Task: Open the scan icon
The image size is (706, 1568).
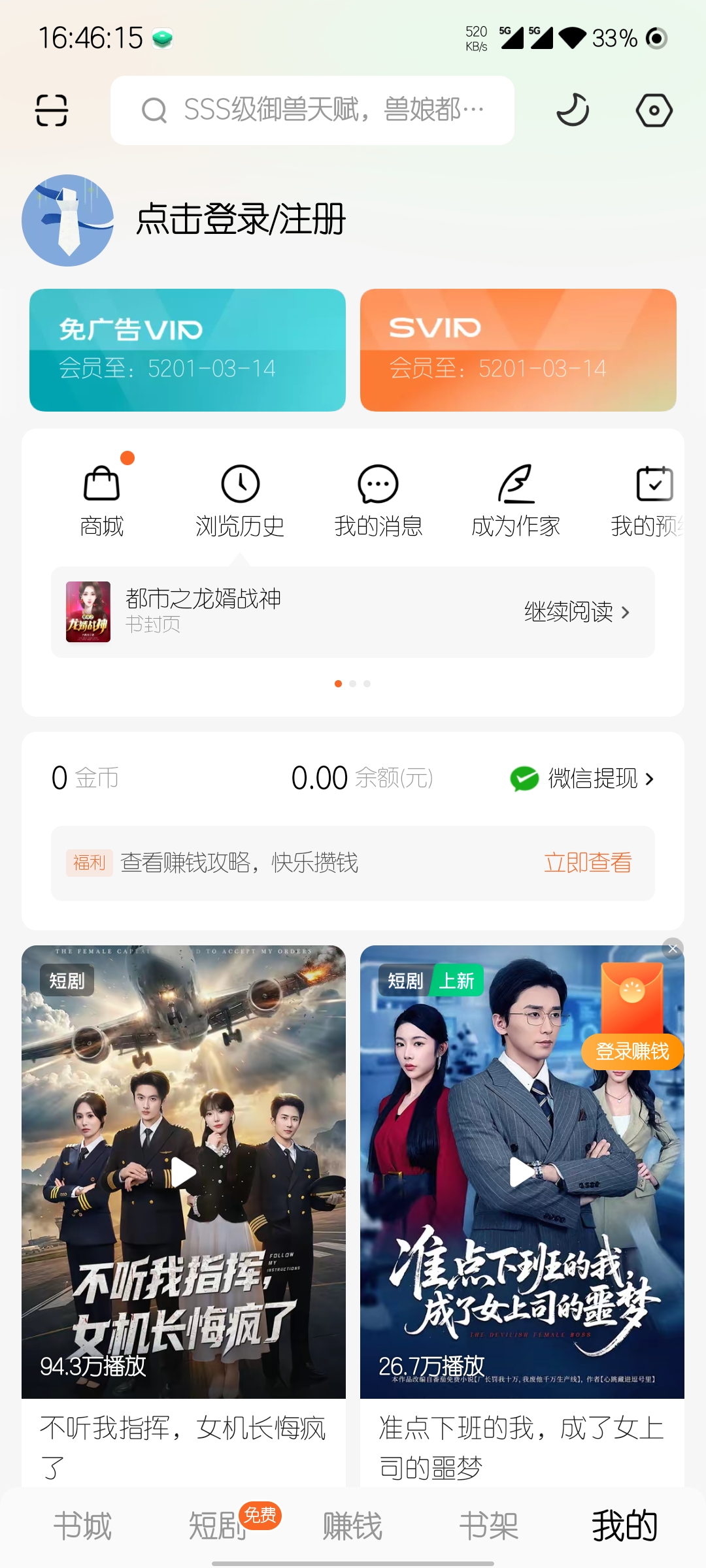Action: [x=52, y=110]
